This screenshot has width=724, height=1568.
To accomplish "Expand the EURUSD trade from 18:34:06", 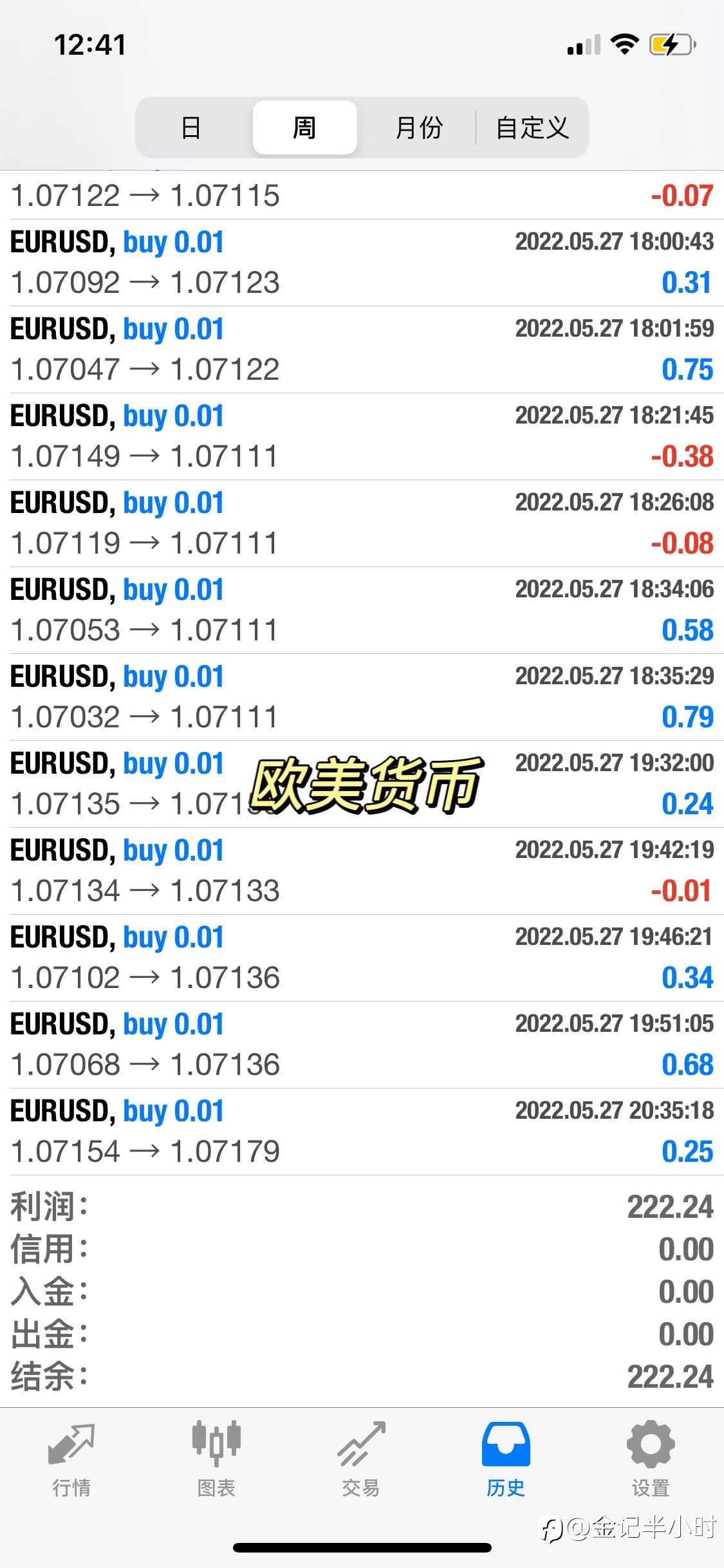I will coord(362,610).
